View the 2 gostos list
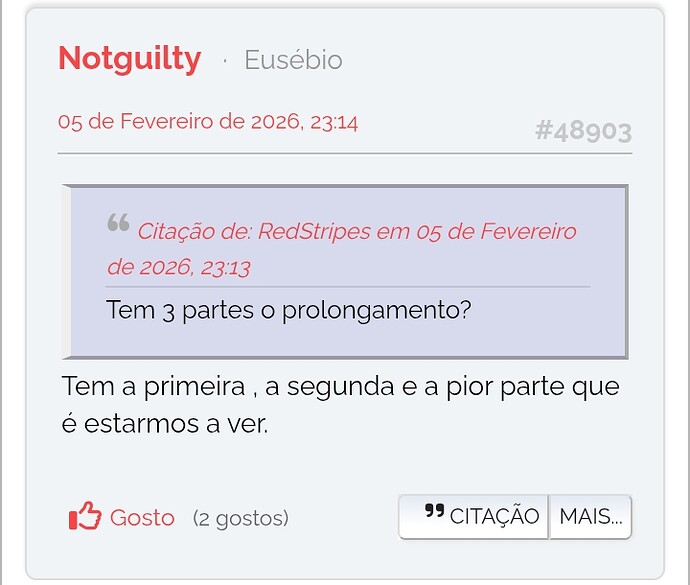This screenshot has width=690, height=585. coord(240,518)
